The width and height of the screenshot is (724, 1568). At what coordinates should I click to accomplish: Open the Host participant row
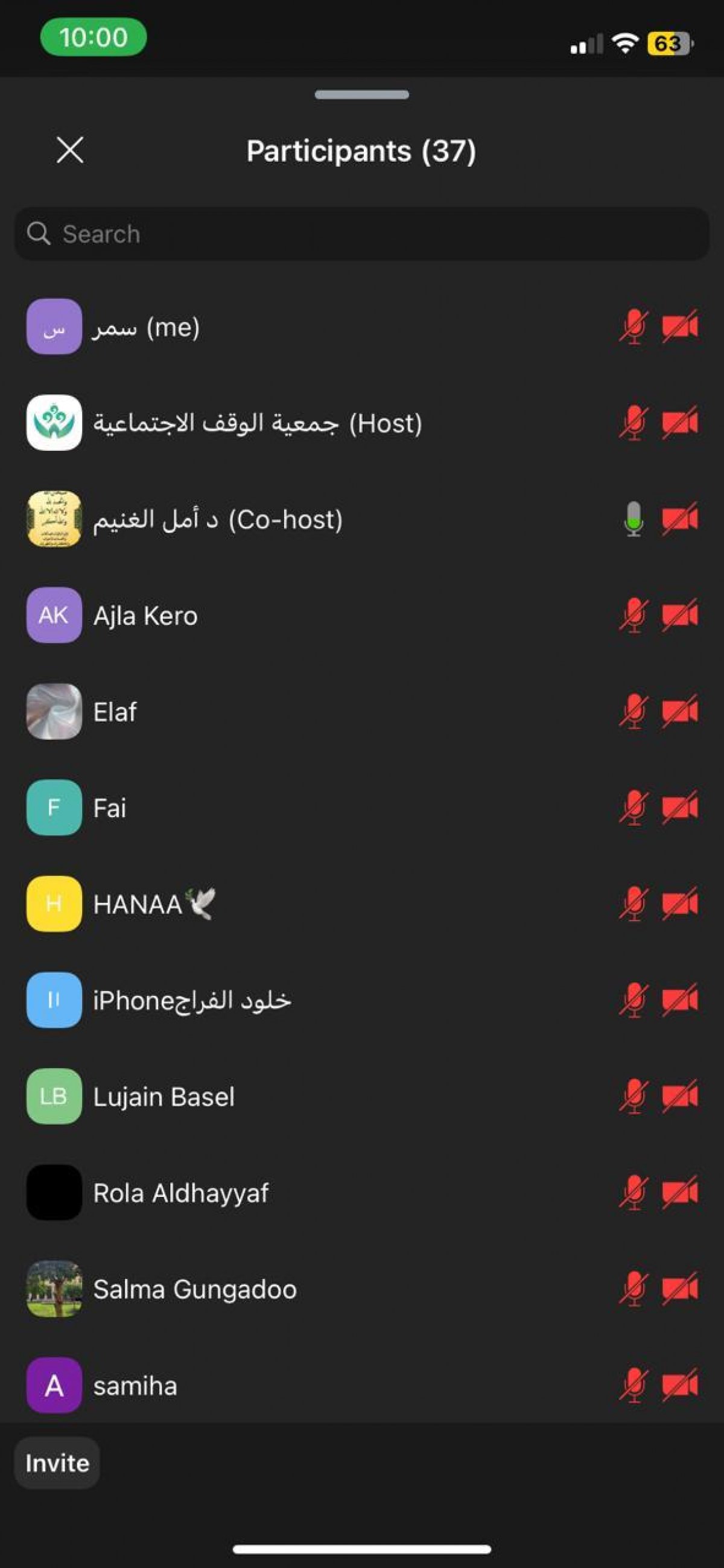362,423
